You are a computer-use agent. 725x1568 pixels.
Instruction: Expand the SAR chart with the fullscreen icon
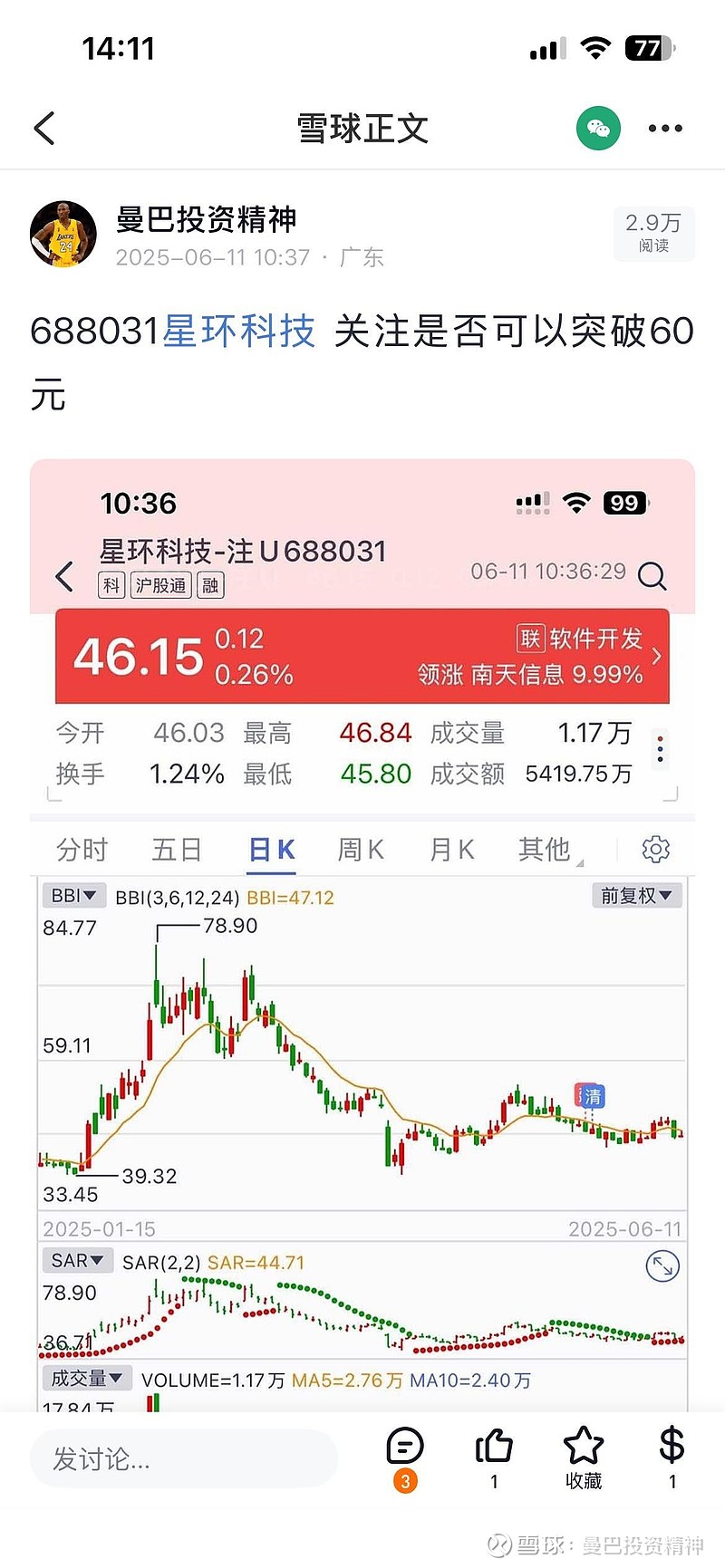(664, 1267)
